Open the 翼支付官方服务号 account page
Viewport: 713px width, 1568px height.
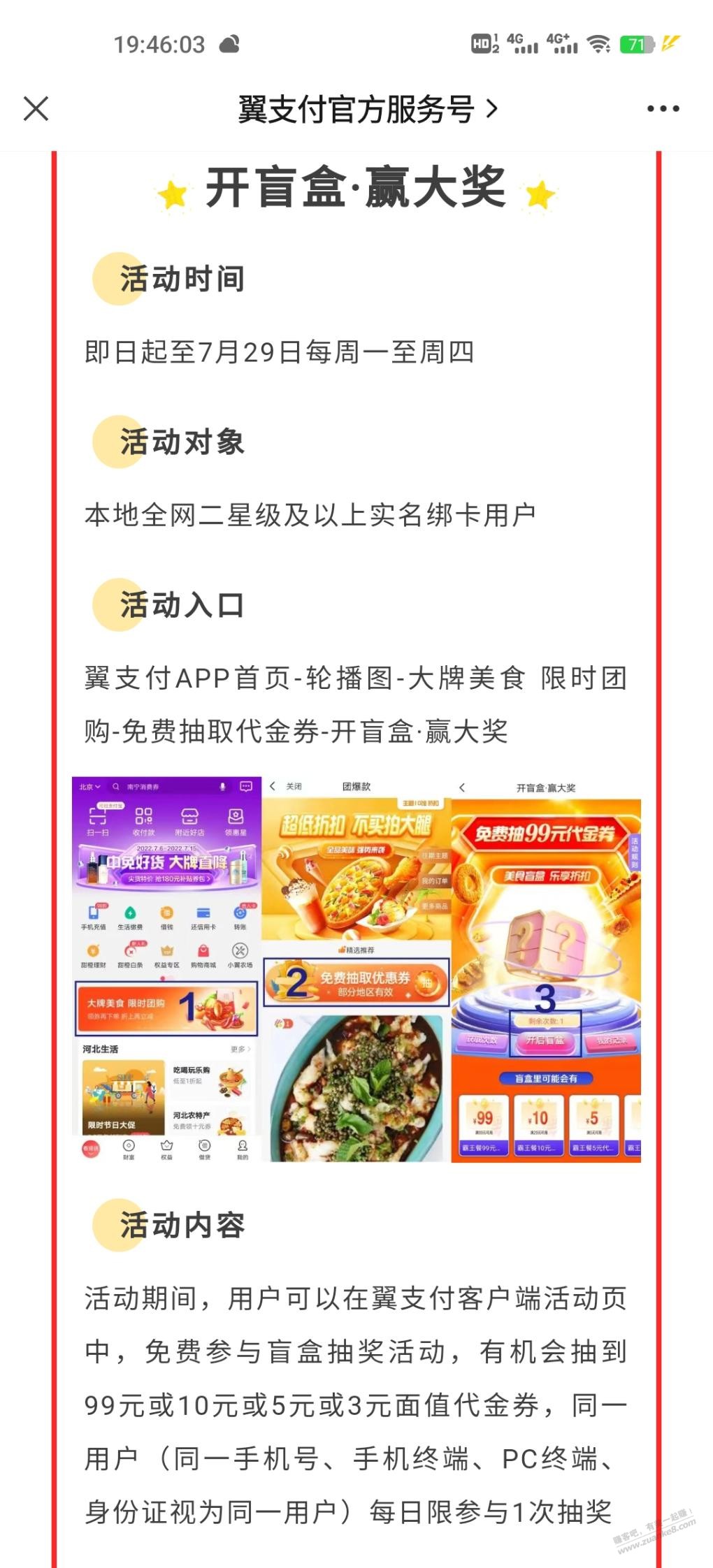(368, 109)
